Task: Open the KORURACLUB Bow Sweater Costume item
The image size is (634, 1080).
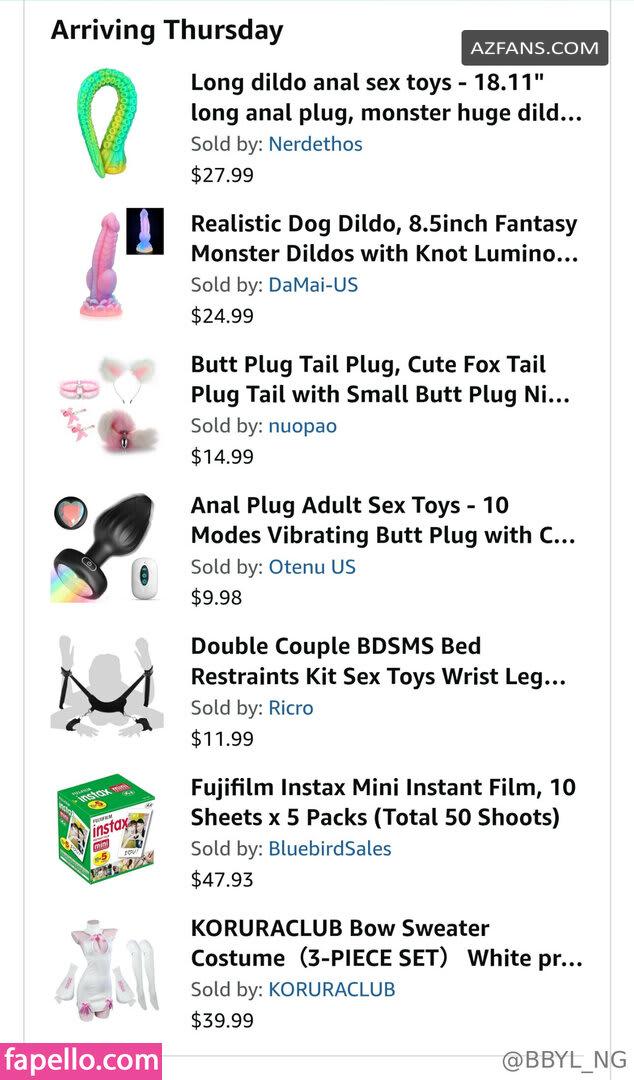Action: point(386,943)
